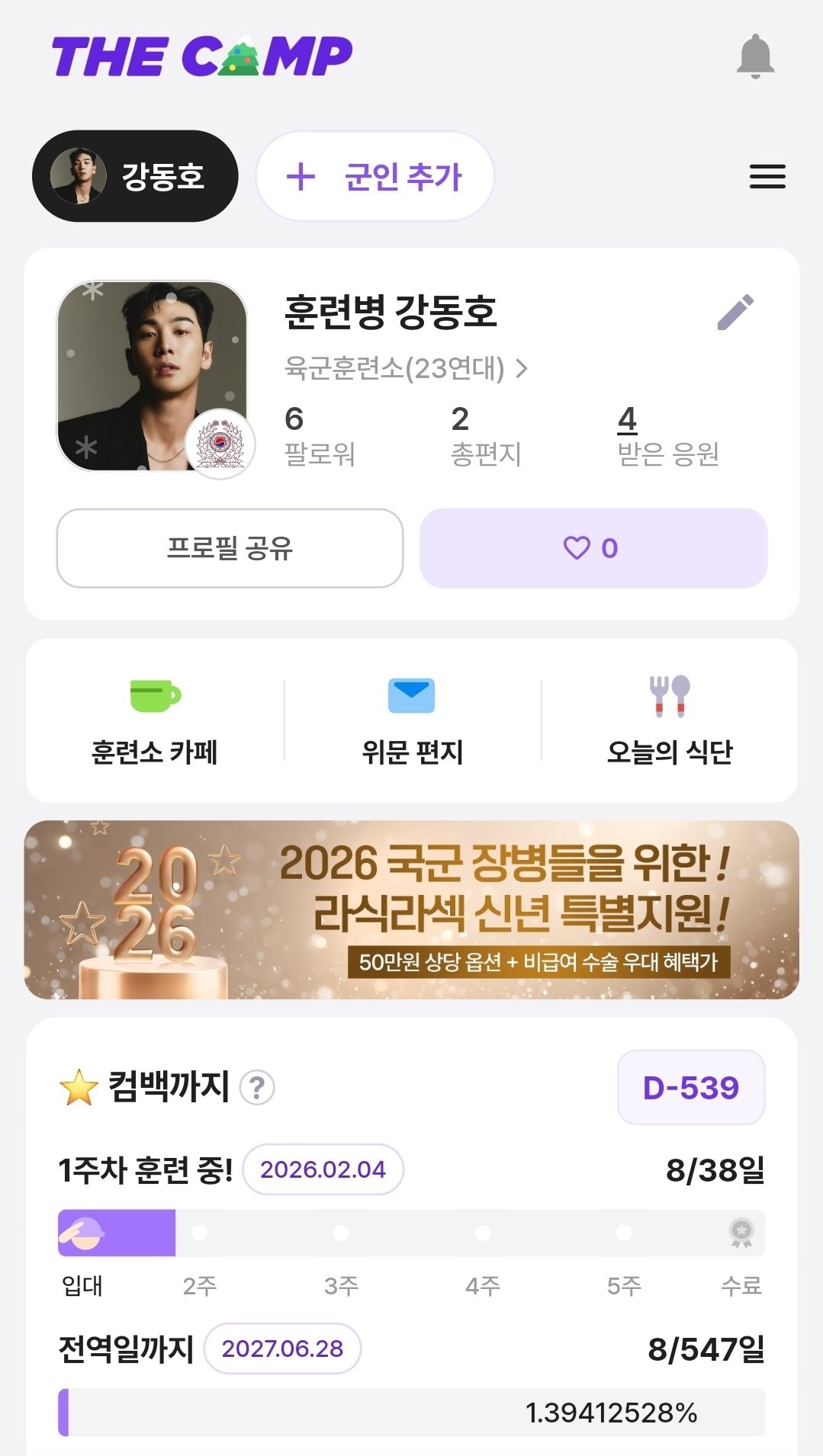
Task: Open the 2026 라식라섹 banner
Action: (412, 909)
